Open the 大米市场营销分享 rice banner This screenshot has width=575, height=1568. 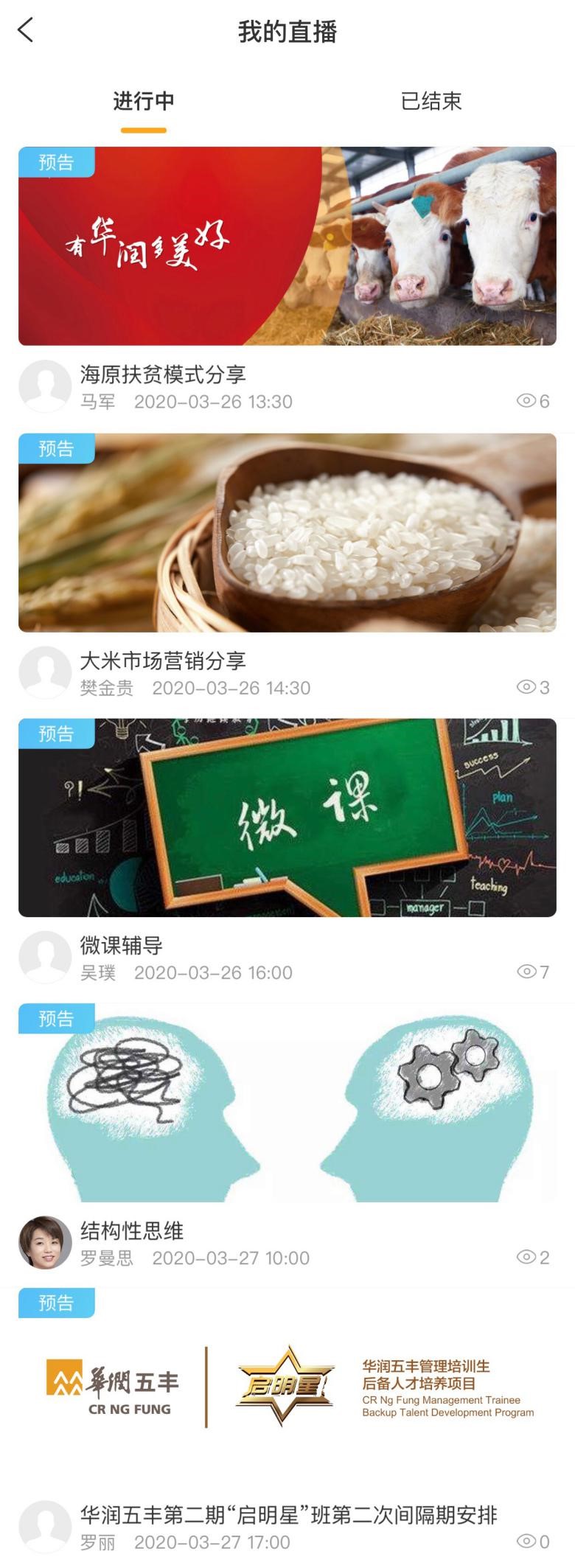pos(287,532)
